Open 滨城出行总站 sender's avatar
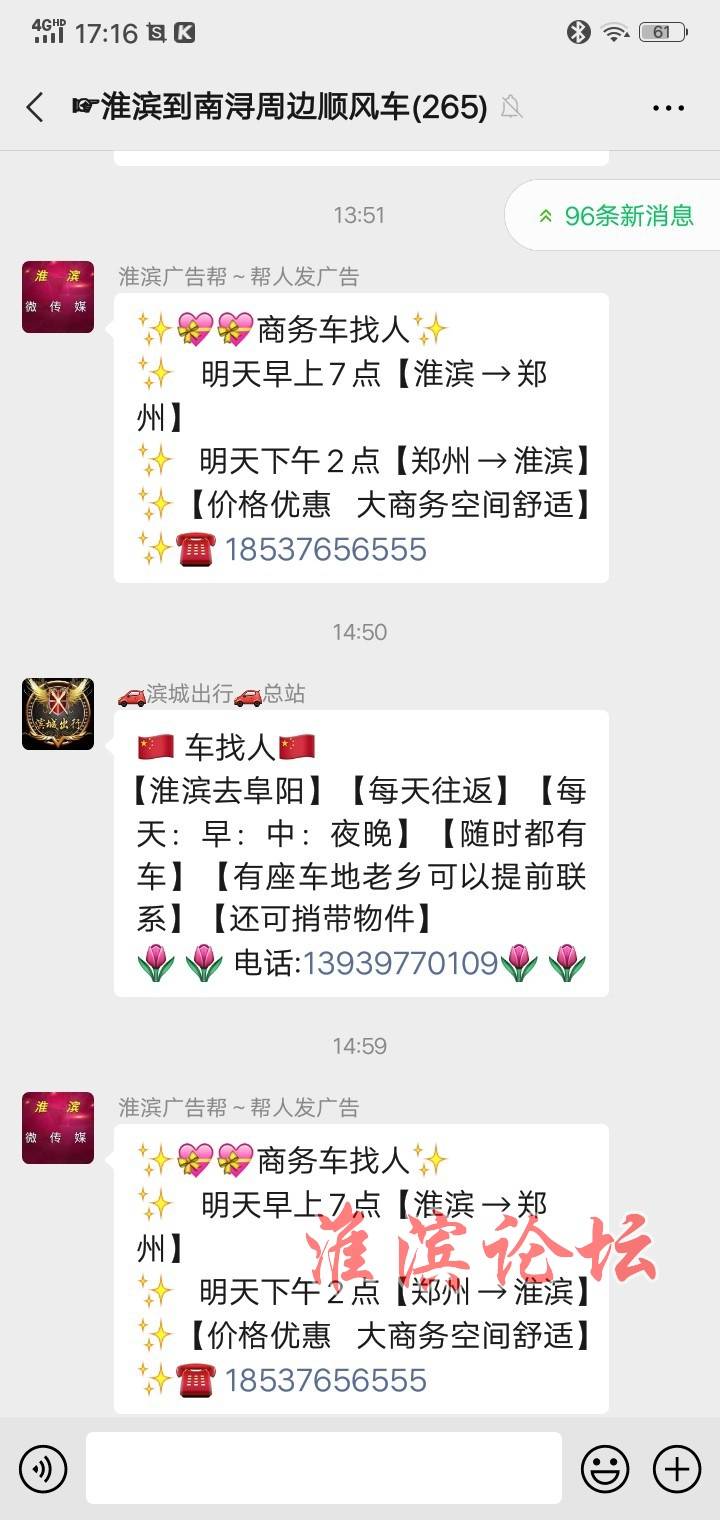 click(58, 714)
